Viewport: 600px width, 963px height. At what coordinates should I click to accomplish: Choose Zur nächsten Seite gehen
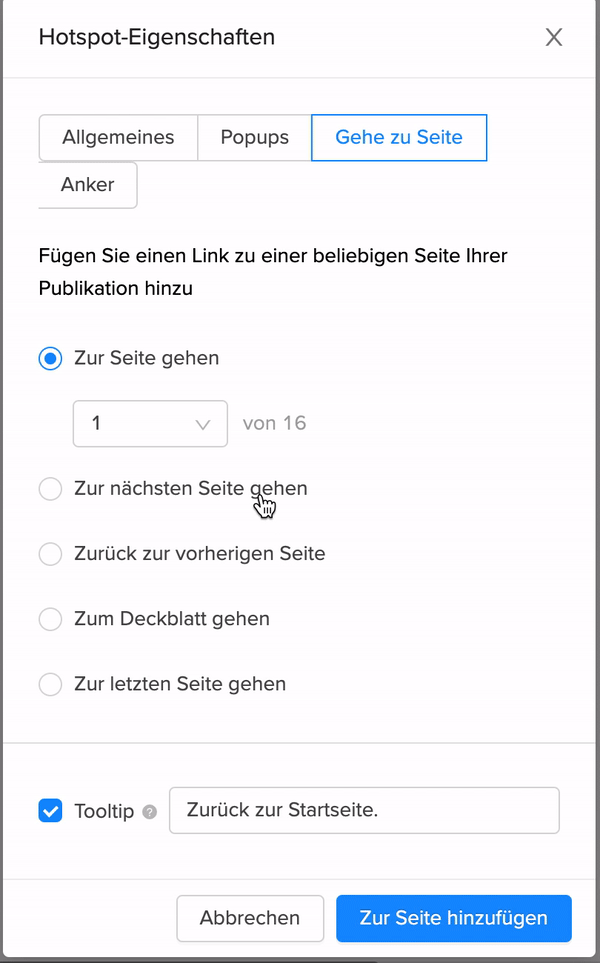50,489
